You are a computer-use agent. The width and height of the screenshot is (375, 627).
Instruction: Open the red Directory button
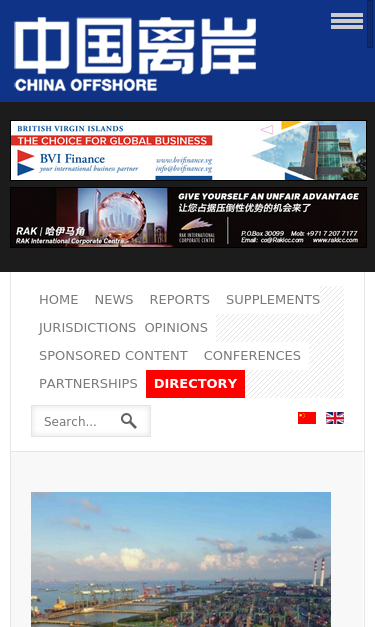coord(195,383)
